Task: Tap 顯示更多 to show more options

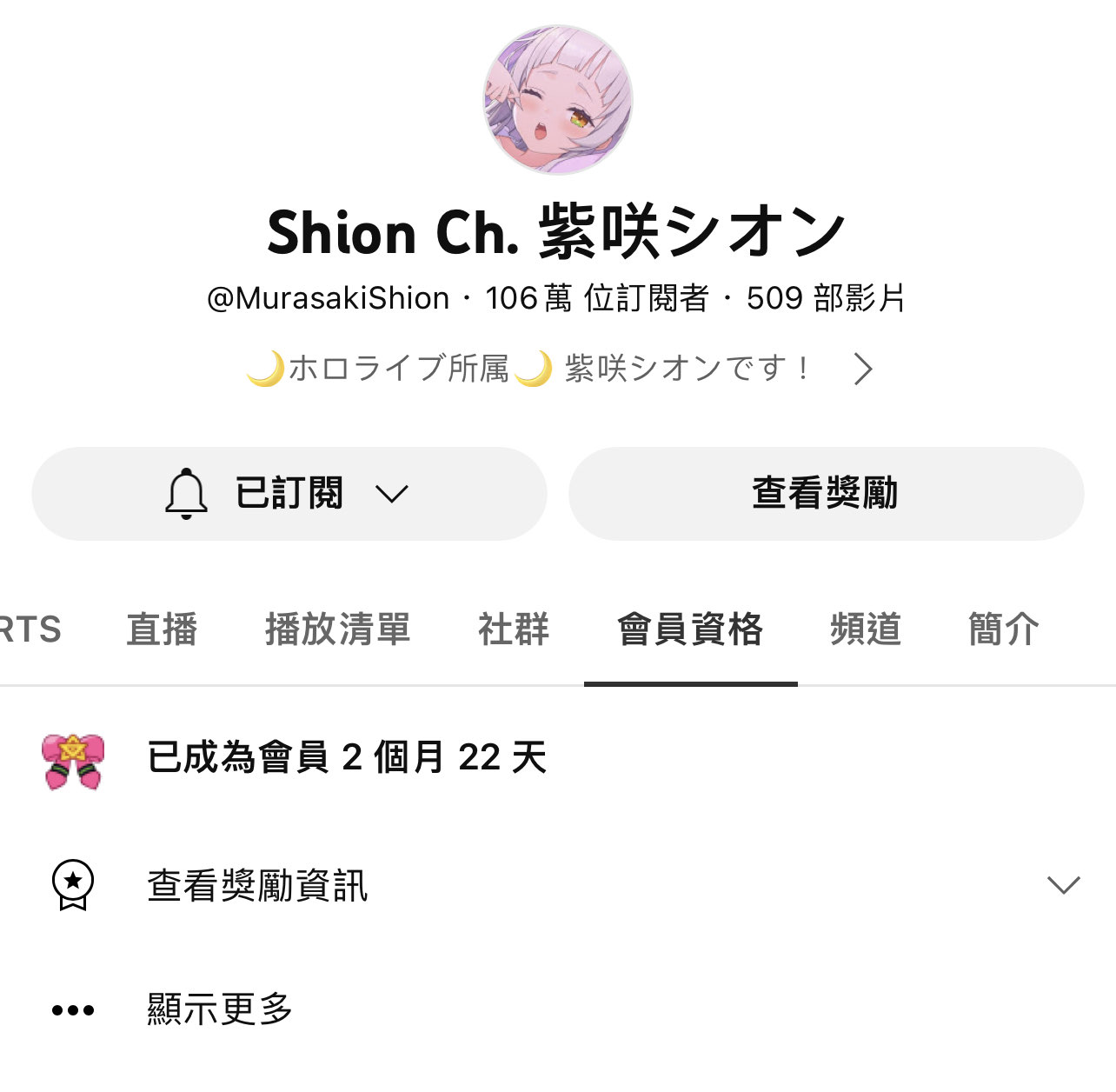Action: [220, 1009]
